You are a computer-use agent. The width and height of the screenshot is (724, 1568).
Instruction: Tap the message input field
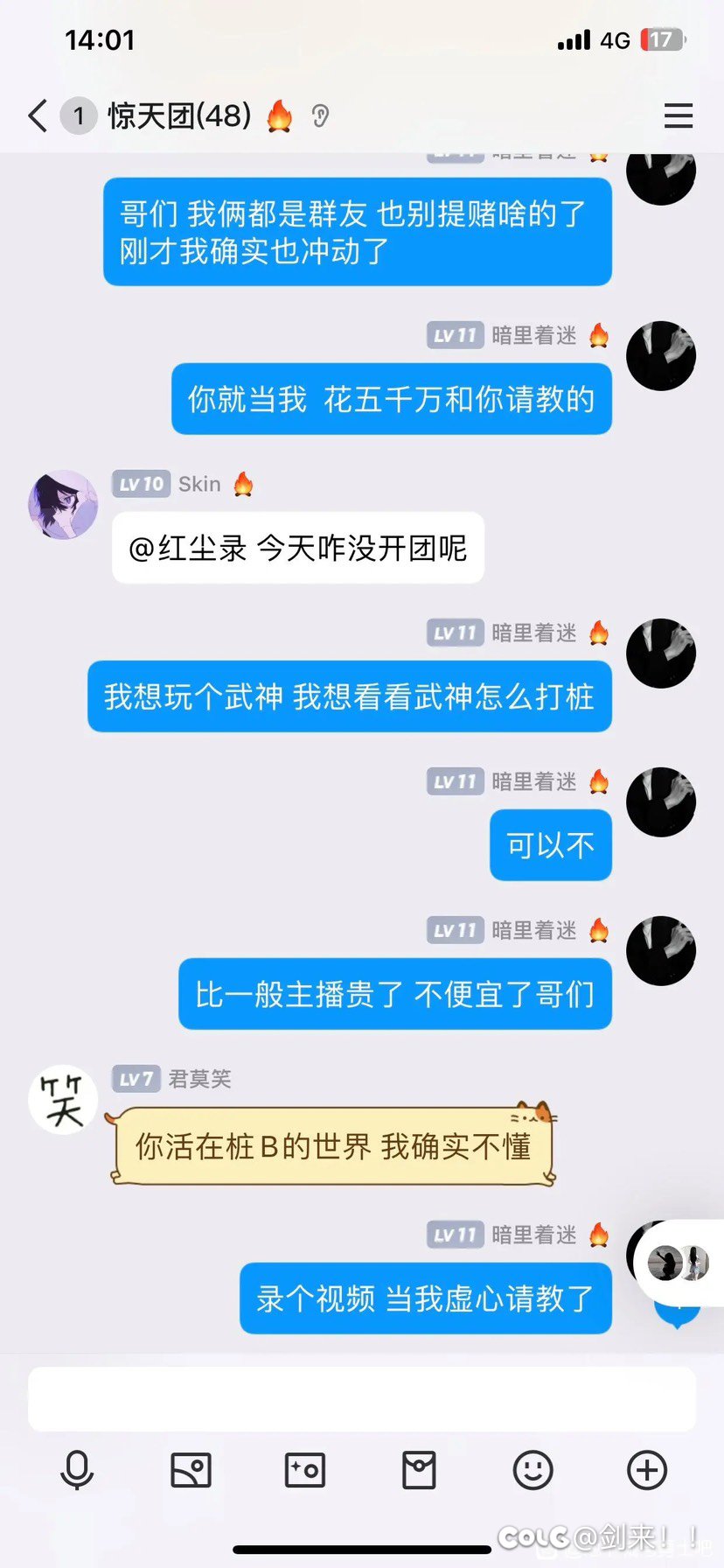(362, 1399)
